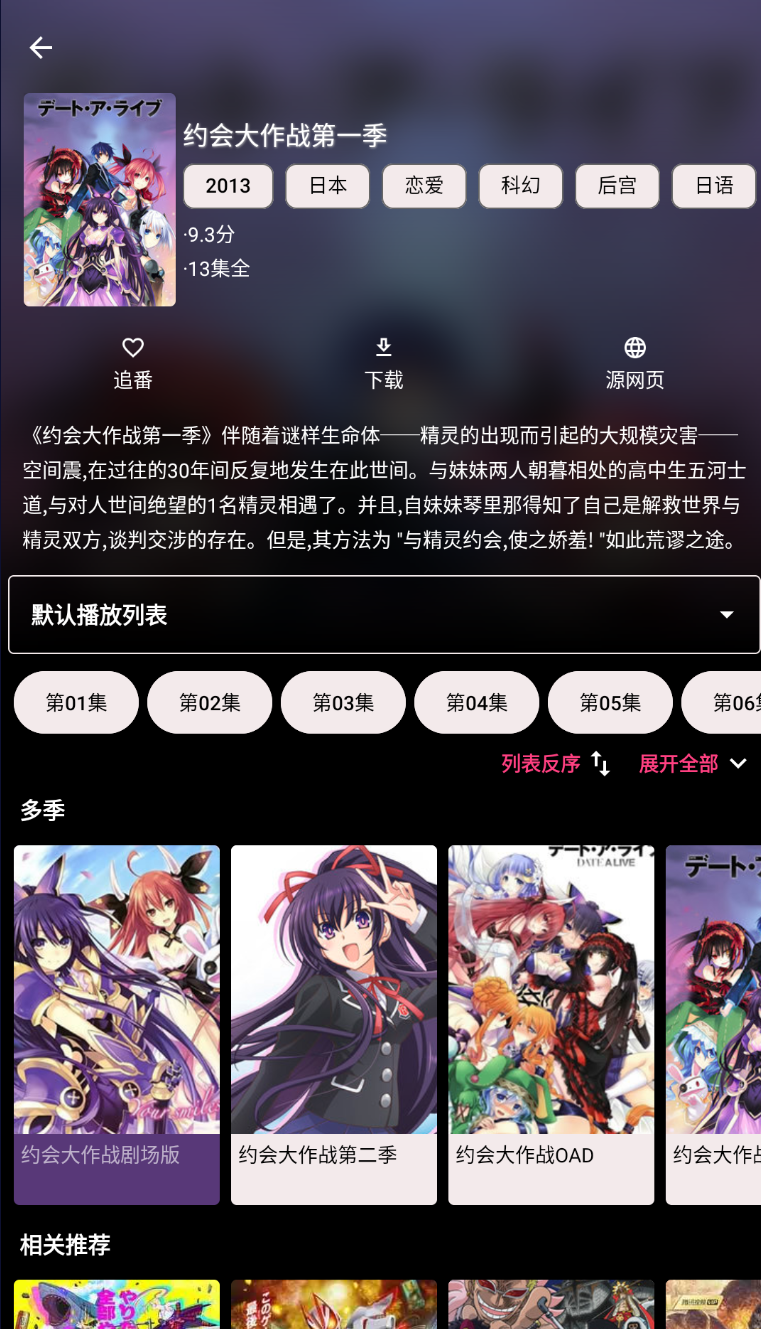Select the 科幻 genre chip
This screenshot has height=1329, width=761.
pyautogui.click(x=520, y=186)
